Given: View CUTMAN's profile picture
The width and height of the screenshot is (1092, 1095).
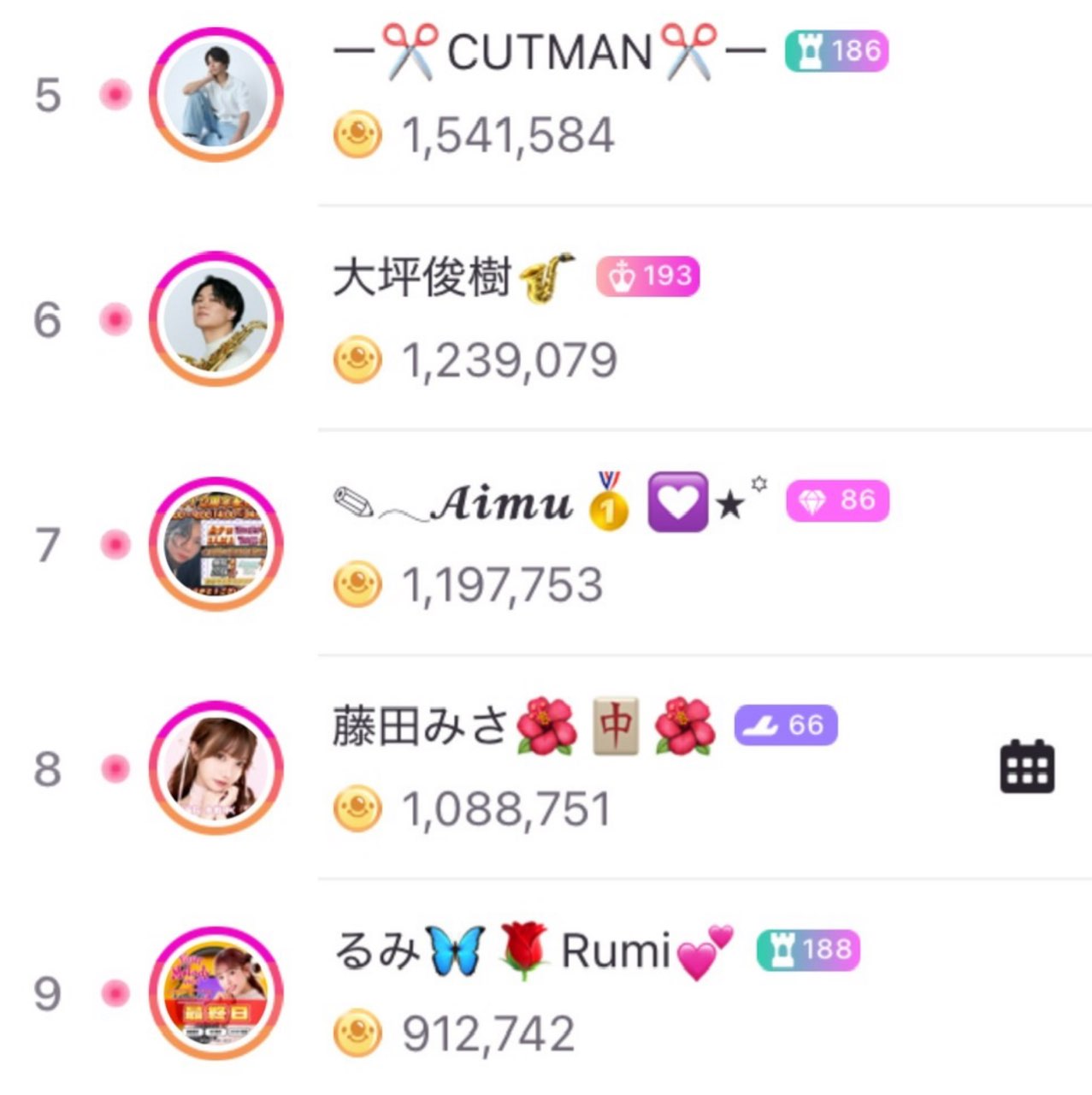Looking at the screenshot, I should click(x=216, y=94).
